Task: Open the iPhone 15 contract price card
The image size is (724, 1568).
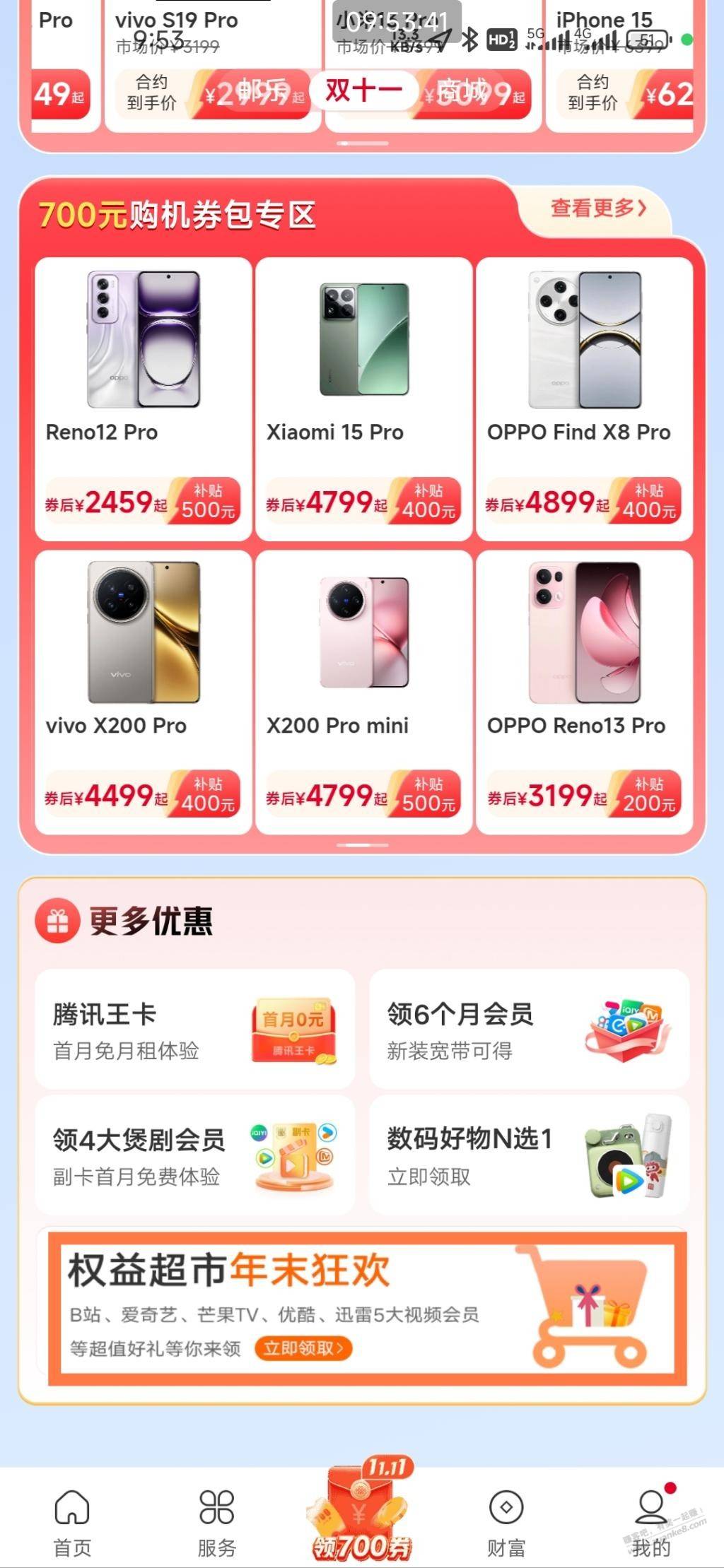Action: click(x=621, y=66)
